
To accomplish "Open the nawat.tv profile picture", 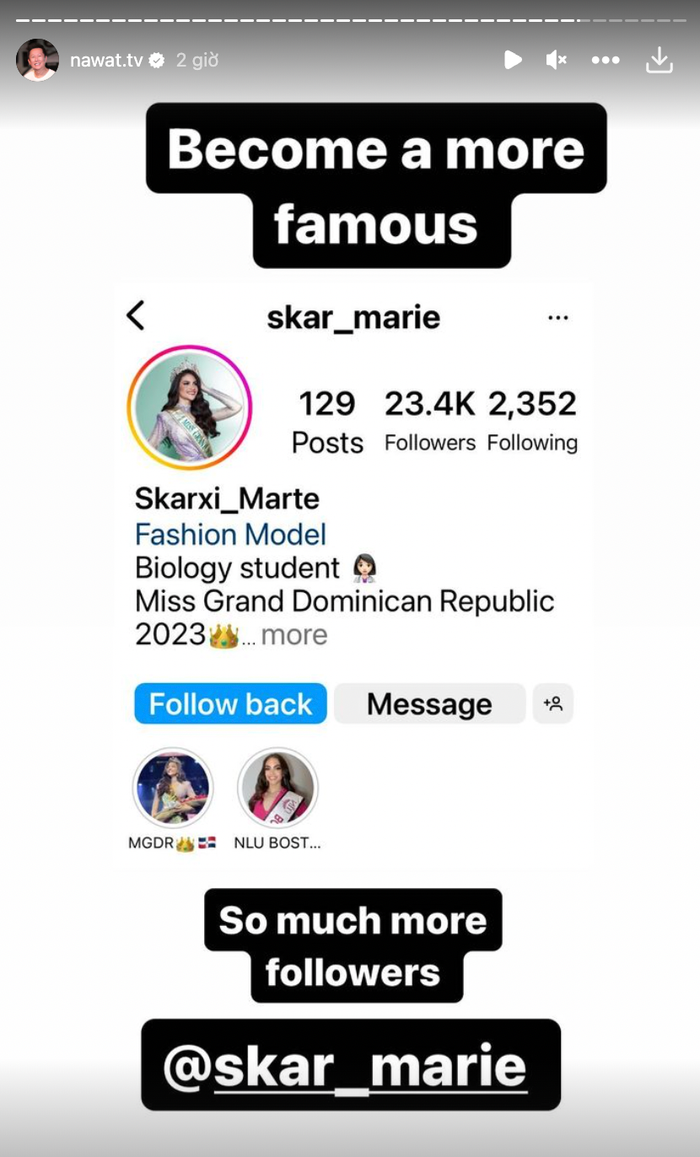I will click(37, 60).
